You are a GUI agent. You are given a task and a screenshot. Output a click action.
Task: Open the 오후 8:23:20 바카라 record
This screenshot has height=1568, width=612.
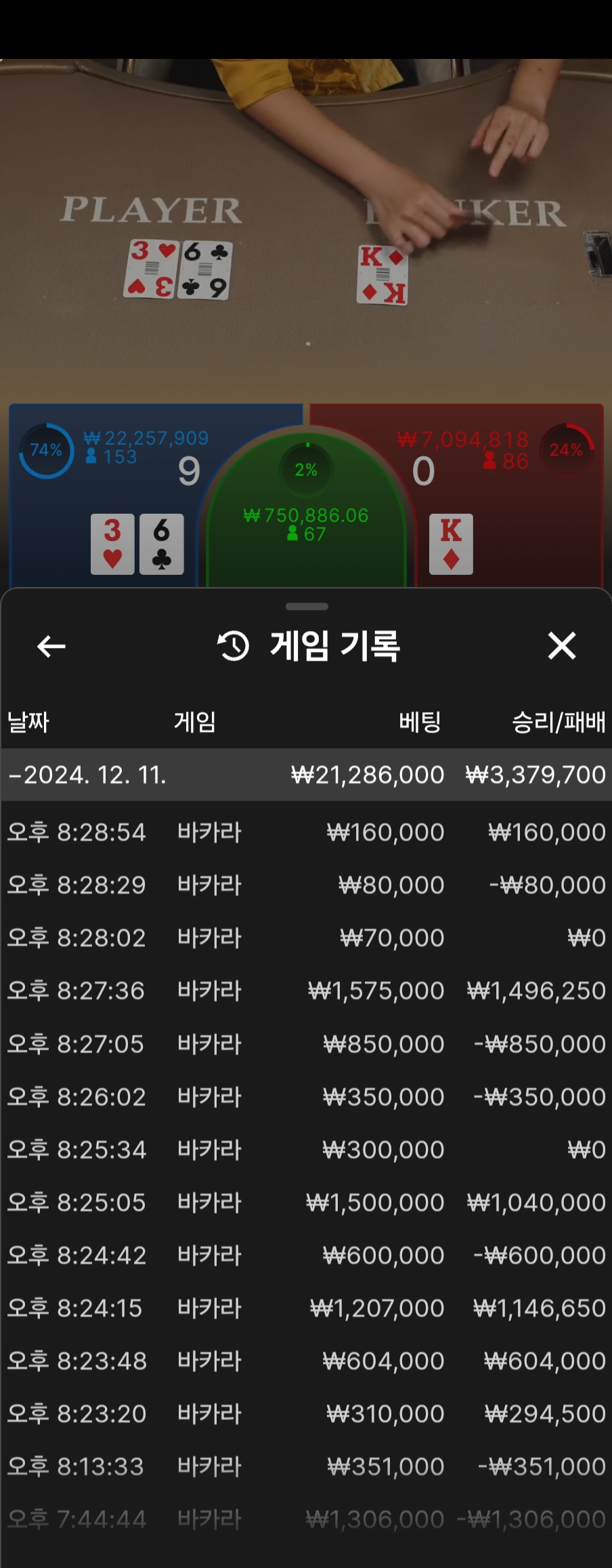pyautogui.click(x=306, y=1414)
